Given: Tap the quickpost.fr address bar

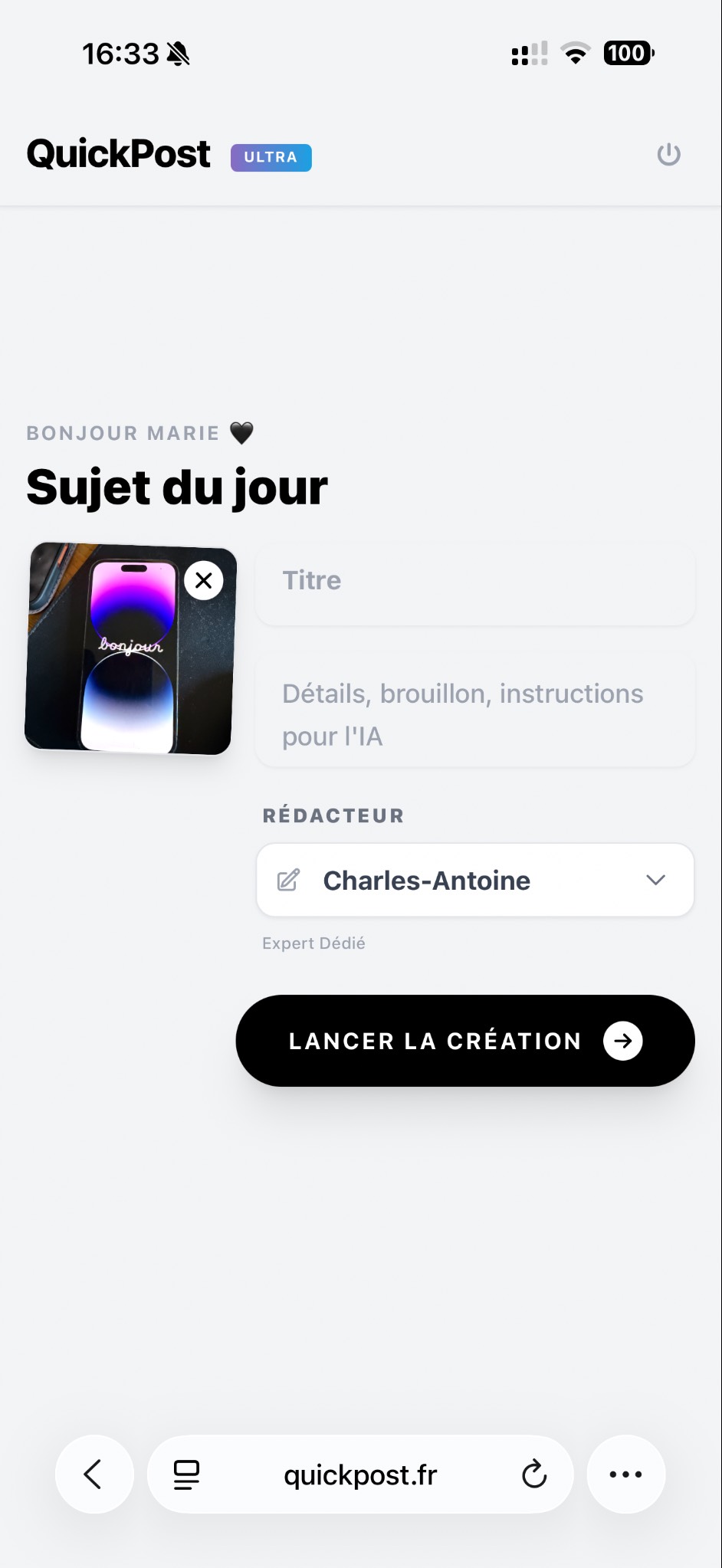Looking at the screenshot, I should click(x=360, y=1474).
